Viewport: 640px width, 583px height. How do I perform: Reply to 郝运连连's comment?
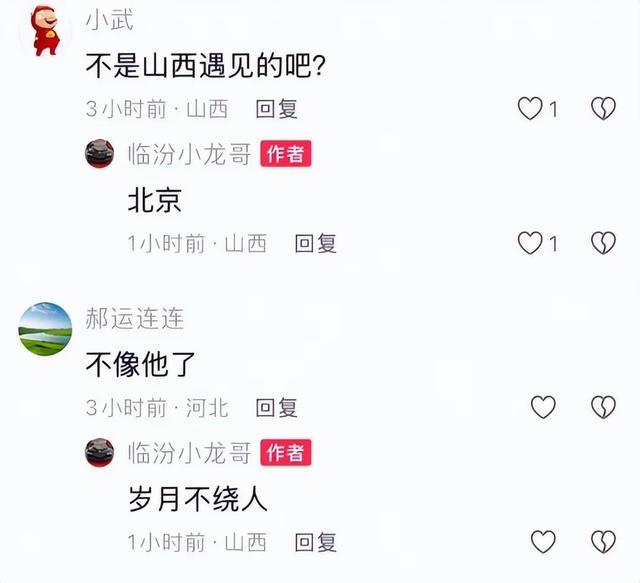(x=277, y=407)
